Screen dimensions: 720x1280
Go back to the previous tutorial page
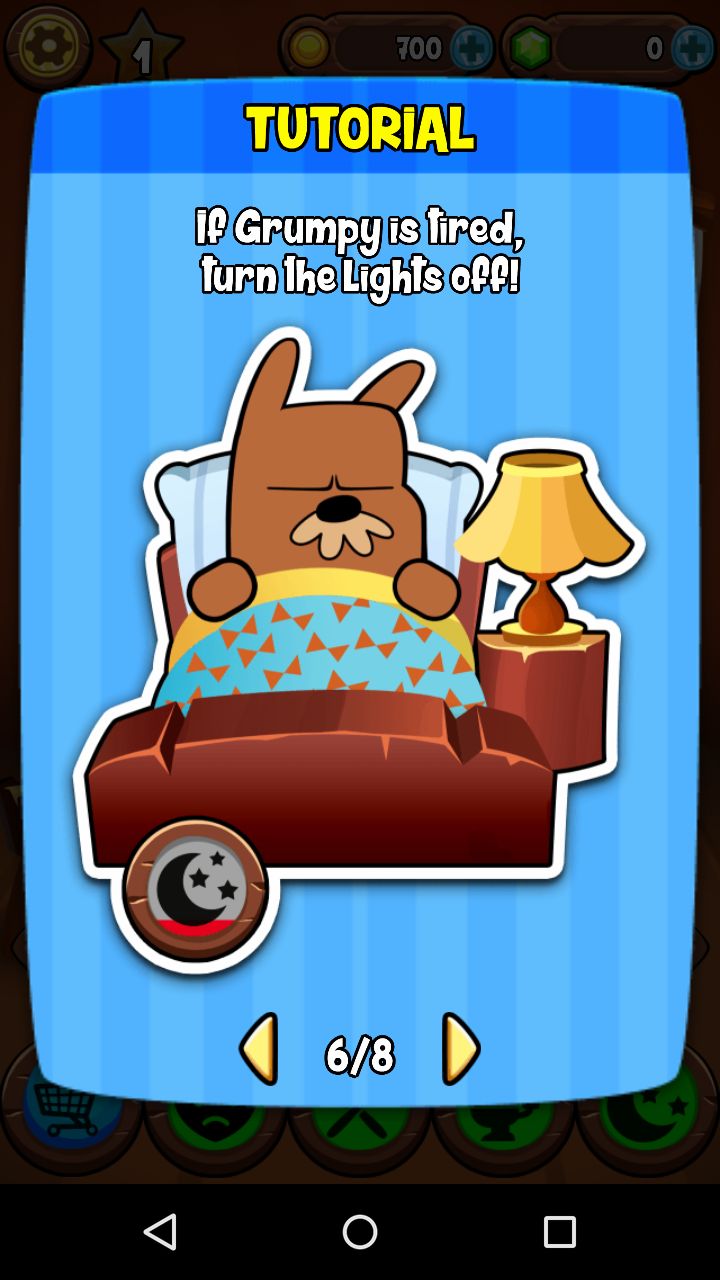(x=258, y=1049)
